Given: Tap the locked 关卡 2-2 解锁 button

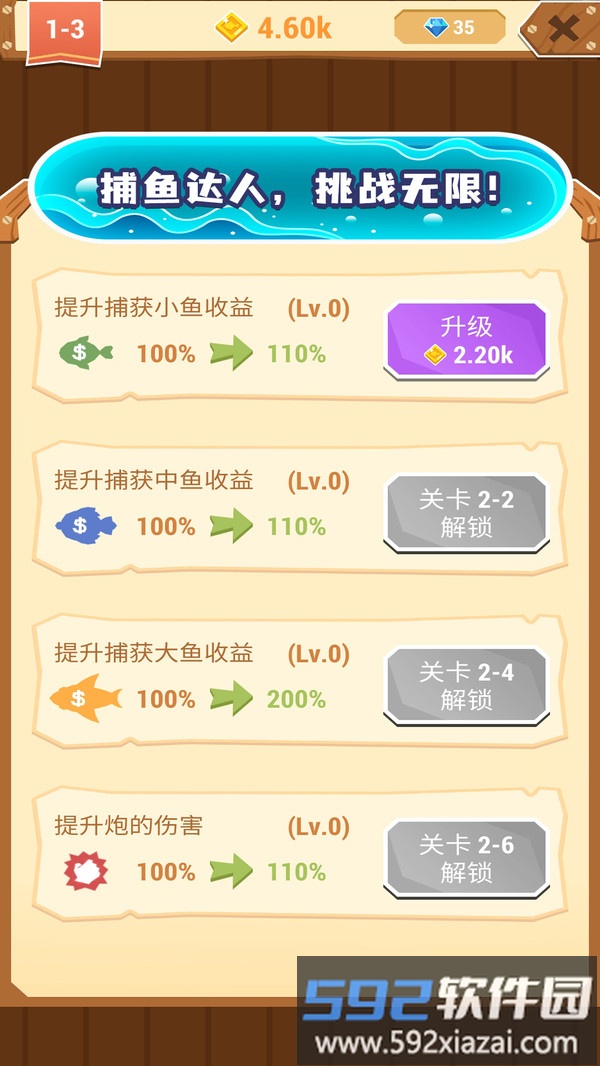Looking at the screenshot, I should tap(467, 514).
